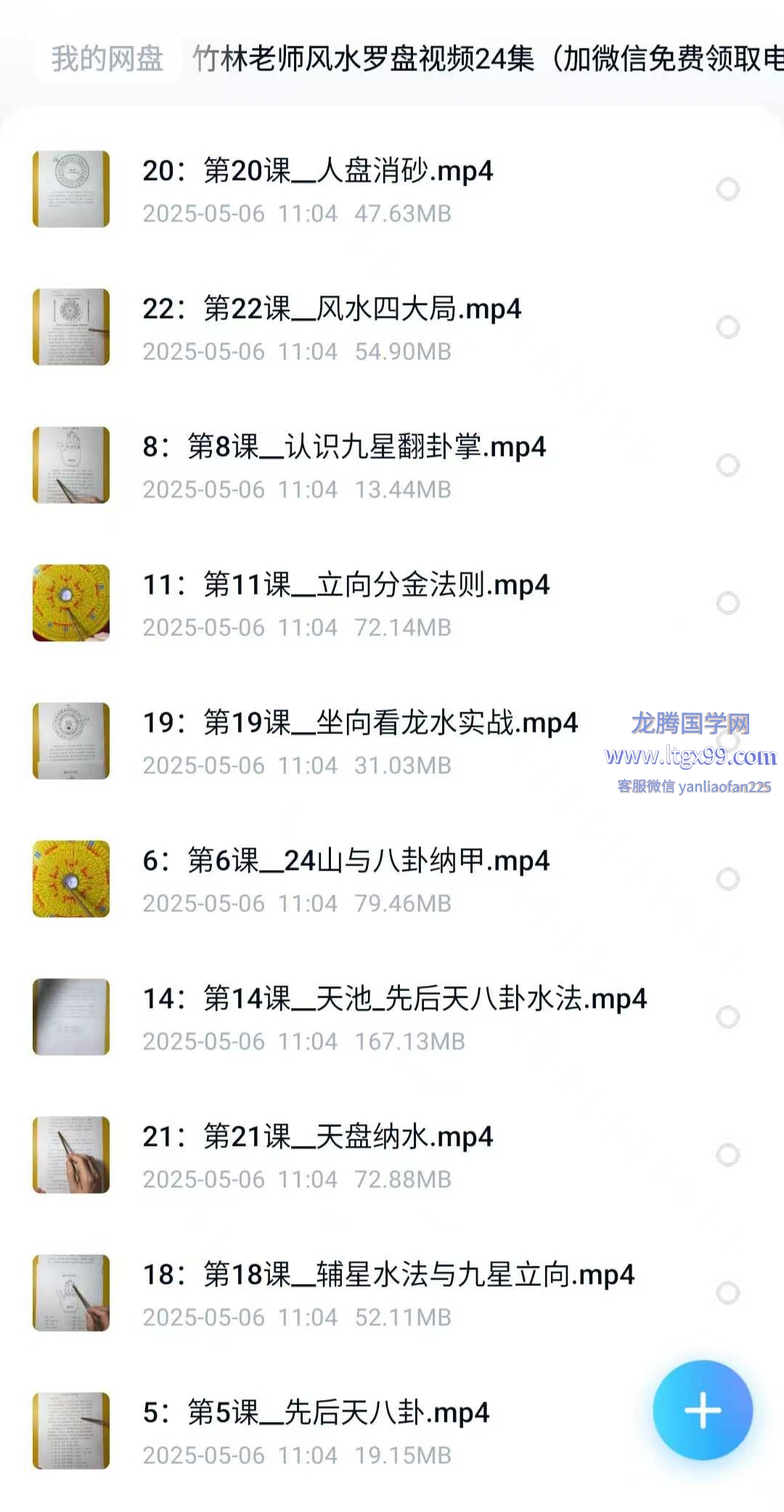Open video 第20课_人盘消砂.mp4

tap(317, 171)
